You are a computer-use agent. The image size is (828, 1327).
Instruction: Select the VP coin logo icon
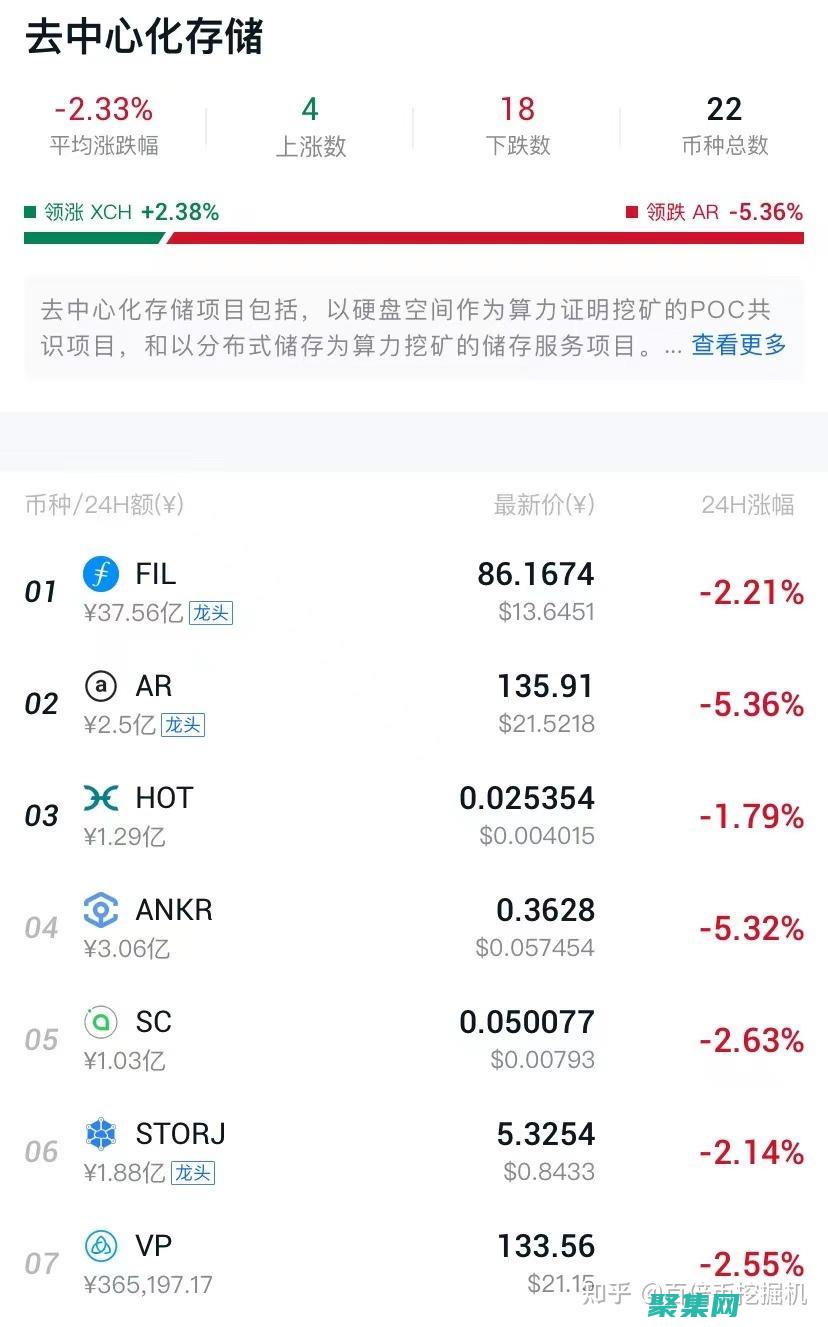coord(101,1247)
